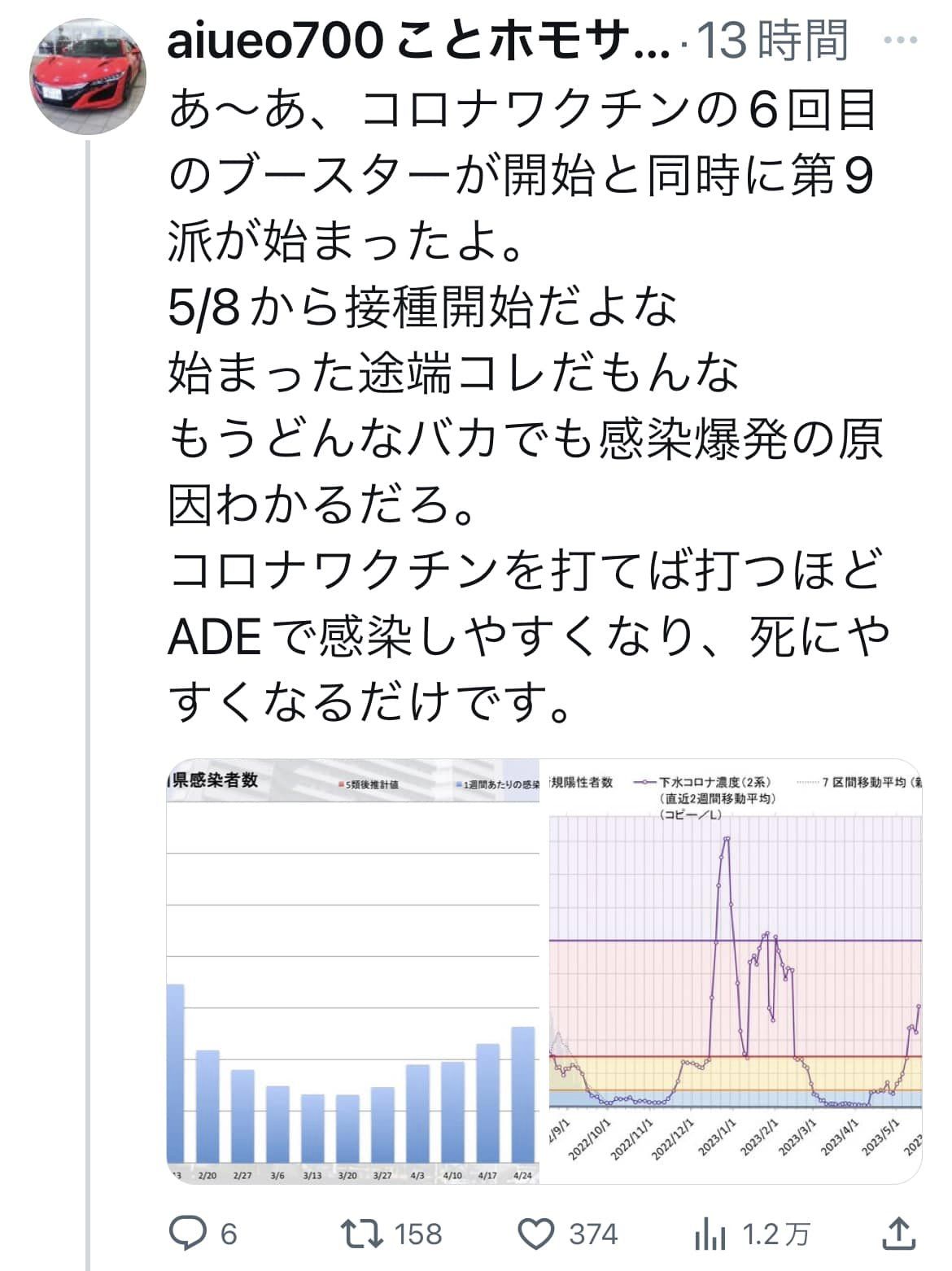Open aiueo700's profile picture

tap(89, 76)
